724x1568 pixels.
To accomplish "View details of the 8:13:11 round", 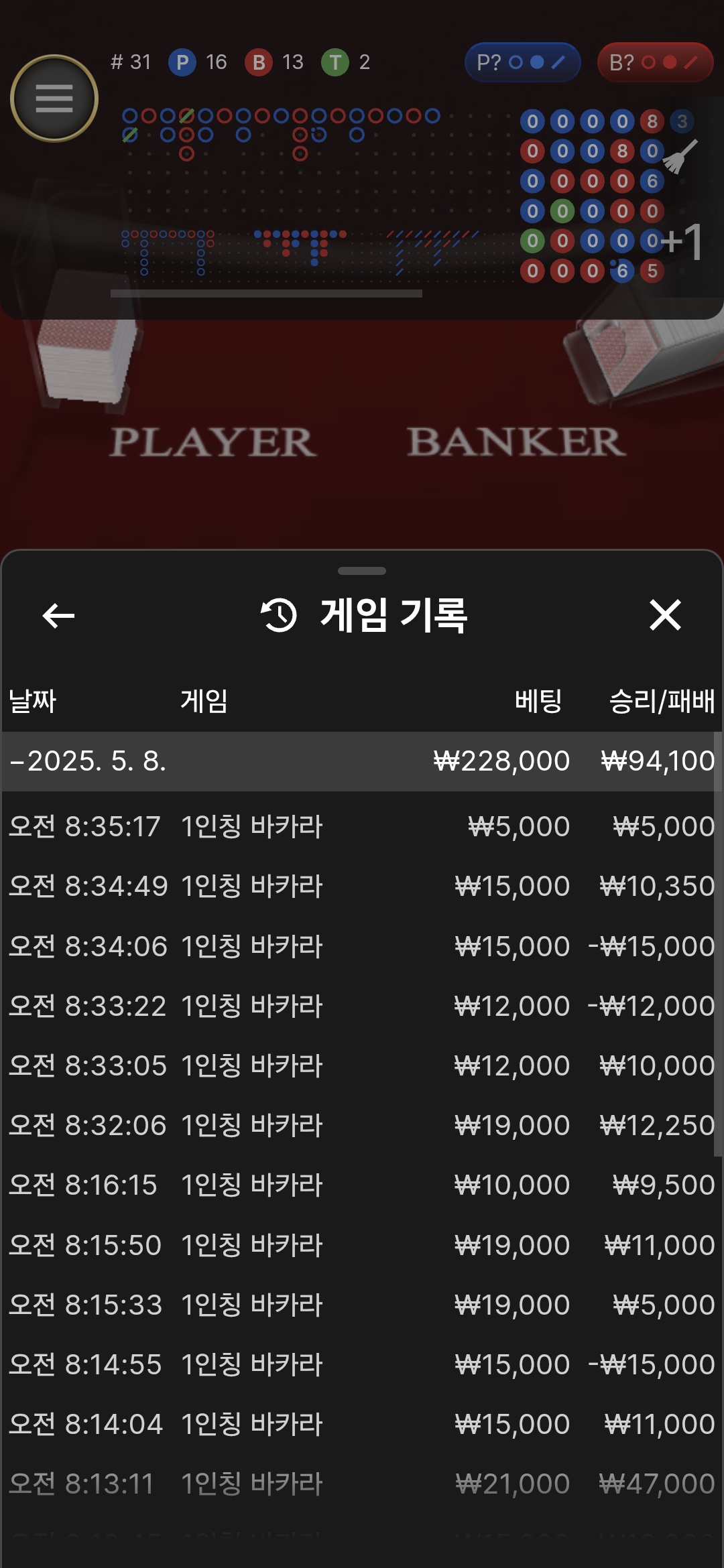I will click(362, 1484).
